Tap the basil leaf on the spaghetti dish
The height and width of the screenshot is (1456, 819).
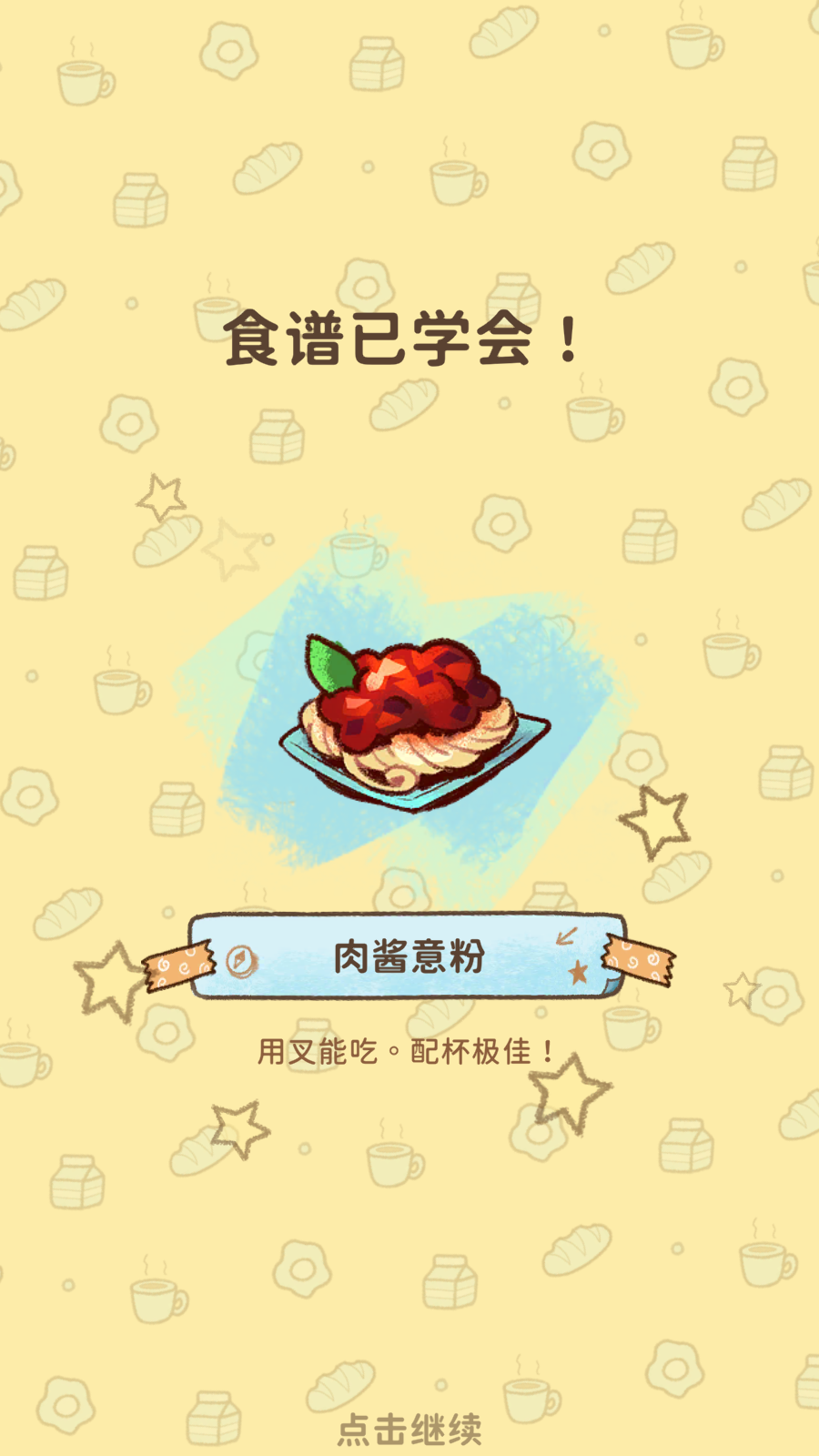(330, 664)
